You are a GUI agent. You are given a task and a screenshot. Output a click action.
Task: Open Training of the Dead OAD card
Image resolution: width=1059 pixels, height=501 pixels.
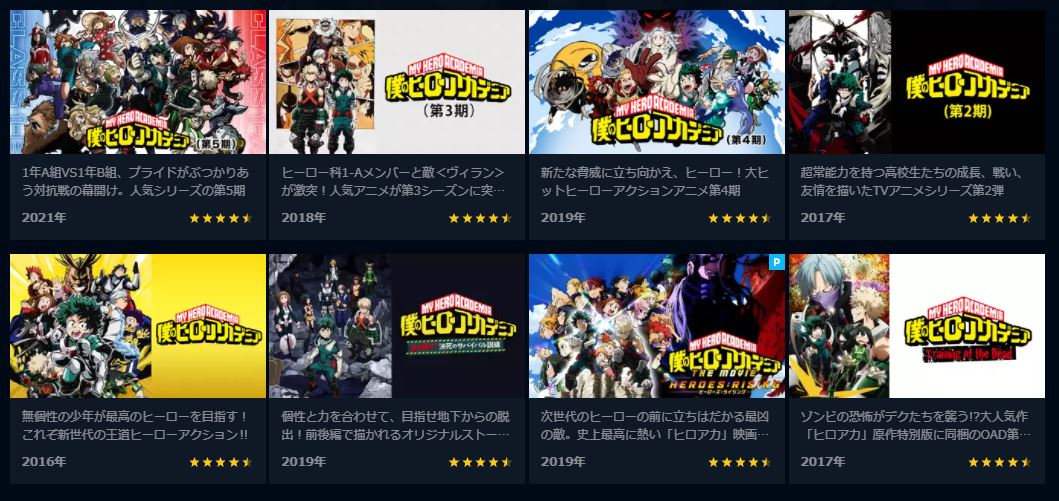(x=916, y=326)
